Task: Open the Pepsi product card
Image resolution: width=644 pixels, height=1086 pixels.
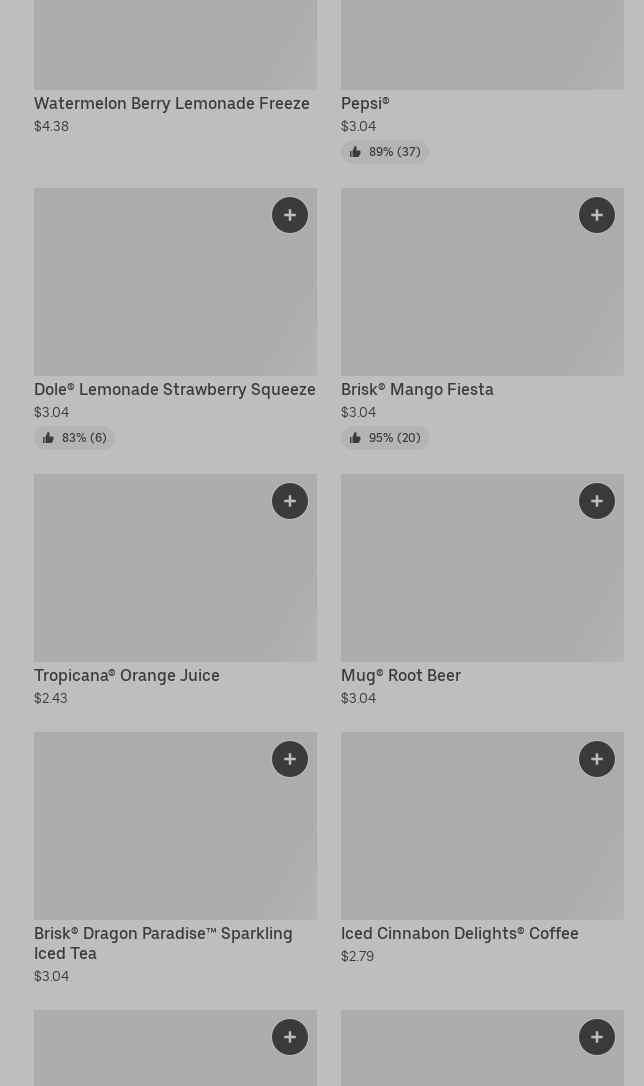Action: coord(365,103)
